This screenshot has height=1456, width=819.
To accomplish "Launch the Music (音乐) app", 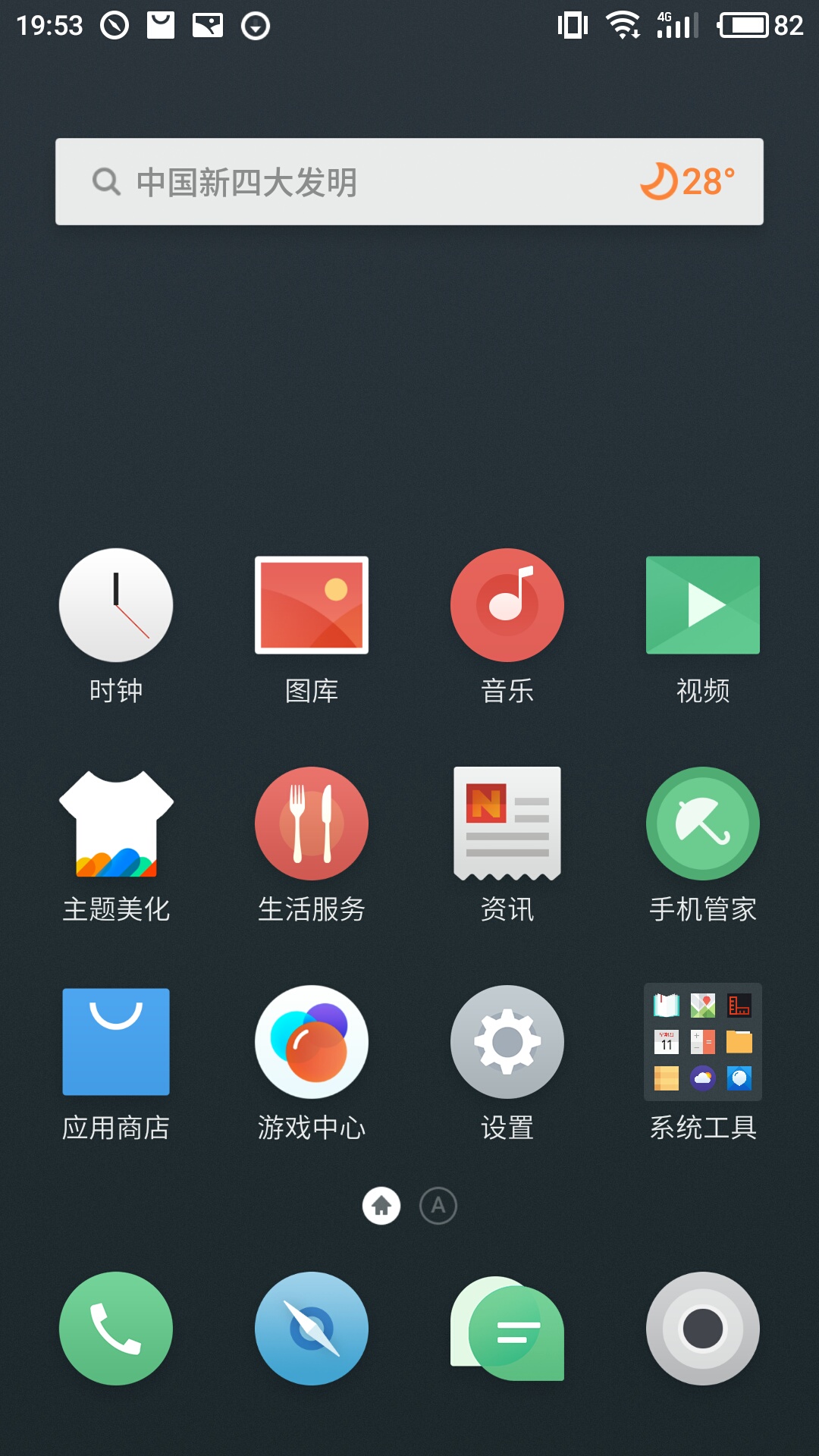I will click(x=507, y=605).
